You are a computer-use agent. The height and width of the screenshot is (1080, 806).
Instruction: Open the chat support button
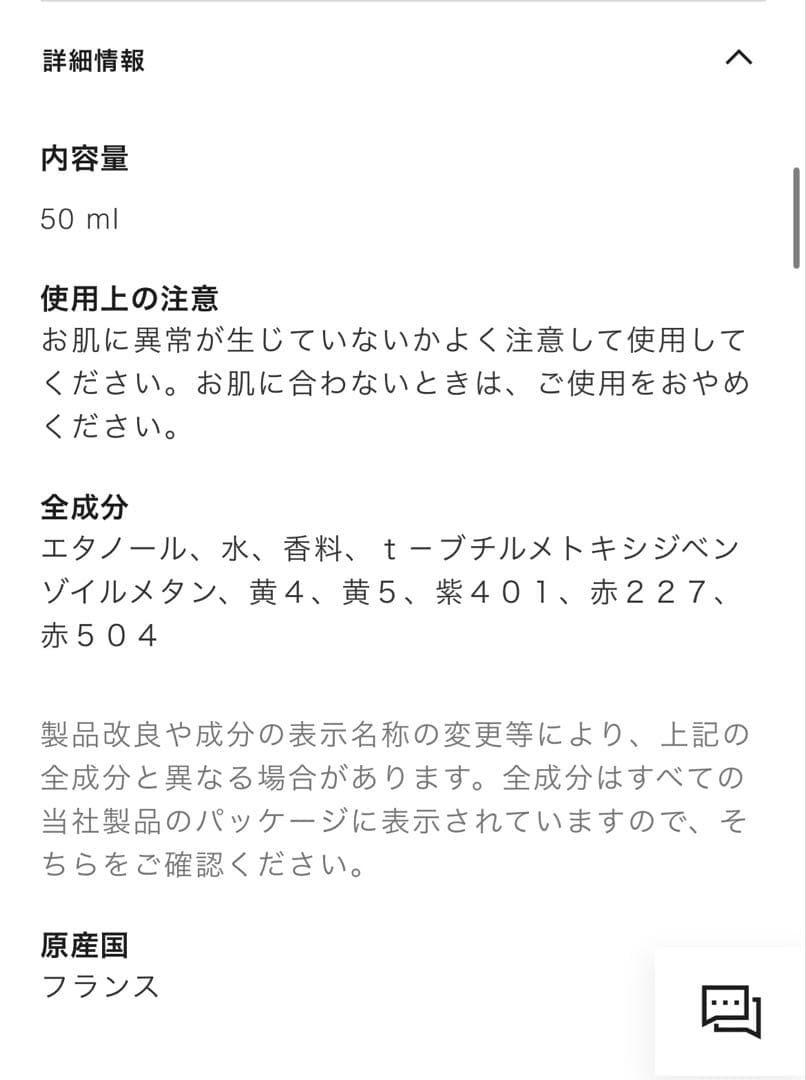pyautogui.click(x=731, y=1011)
